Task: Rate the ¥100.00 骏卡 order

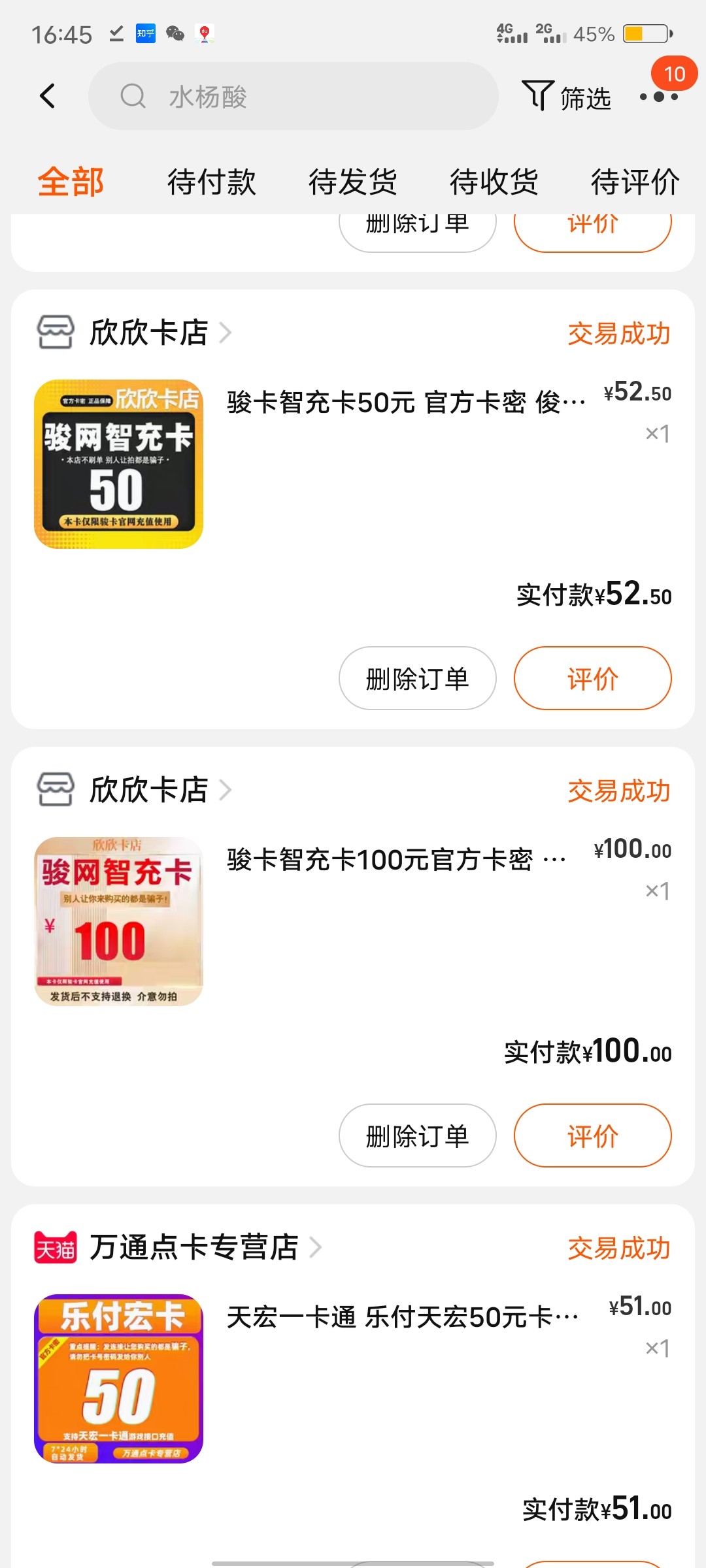Action: coord(592,1135)
